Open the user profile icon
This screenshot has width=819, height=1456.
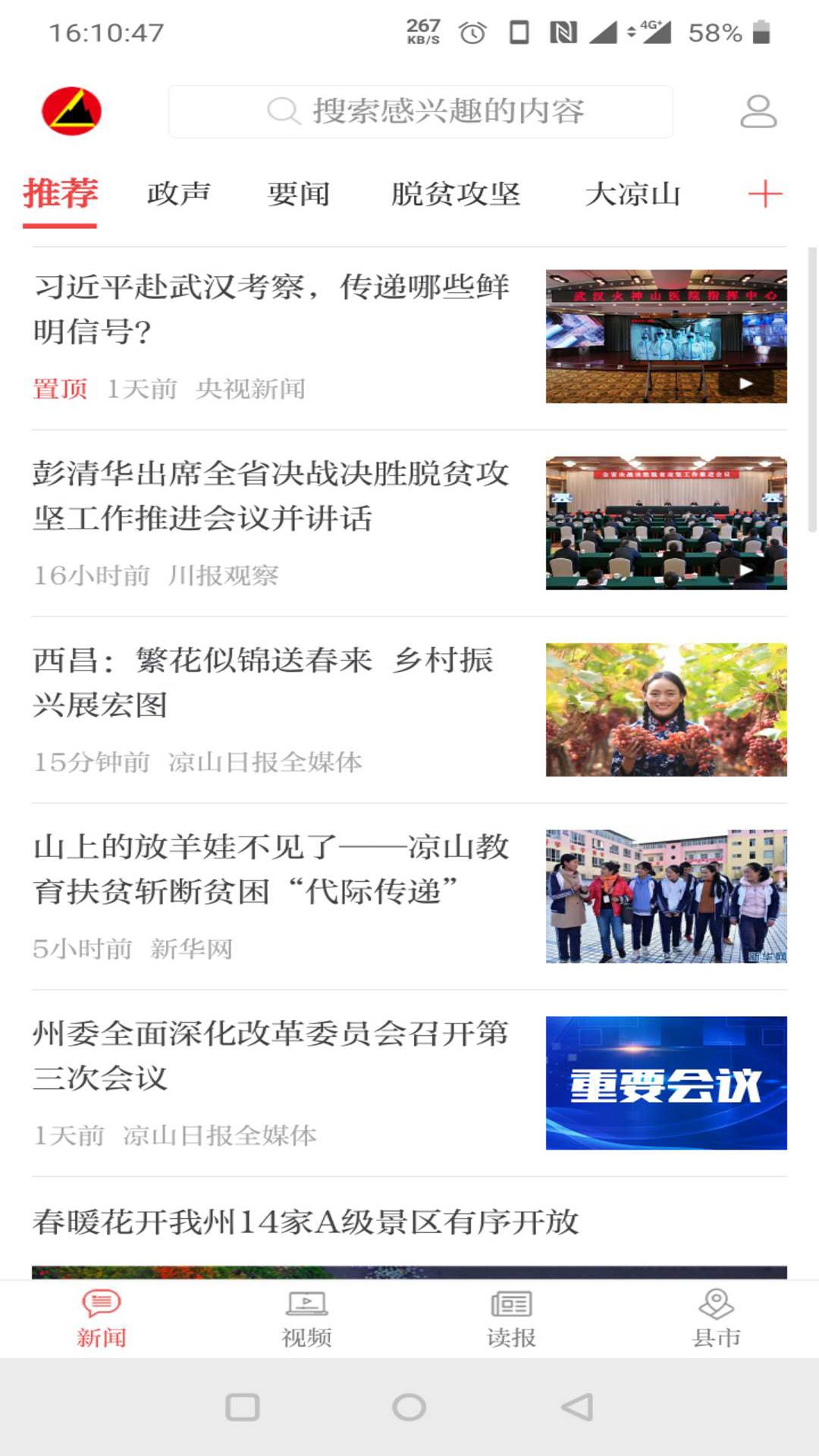[x=758, y=111]
